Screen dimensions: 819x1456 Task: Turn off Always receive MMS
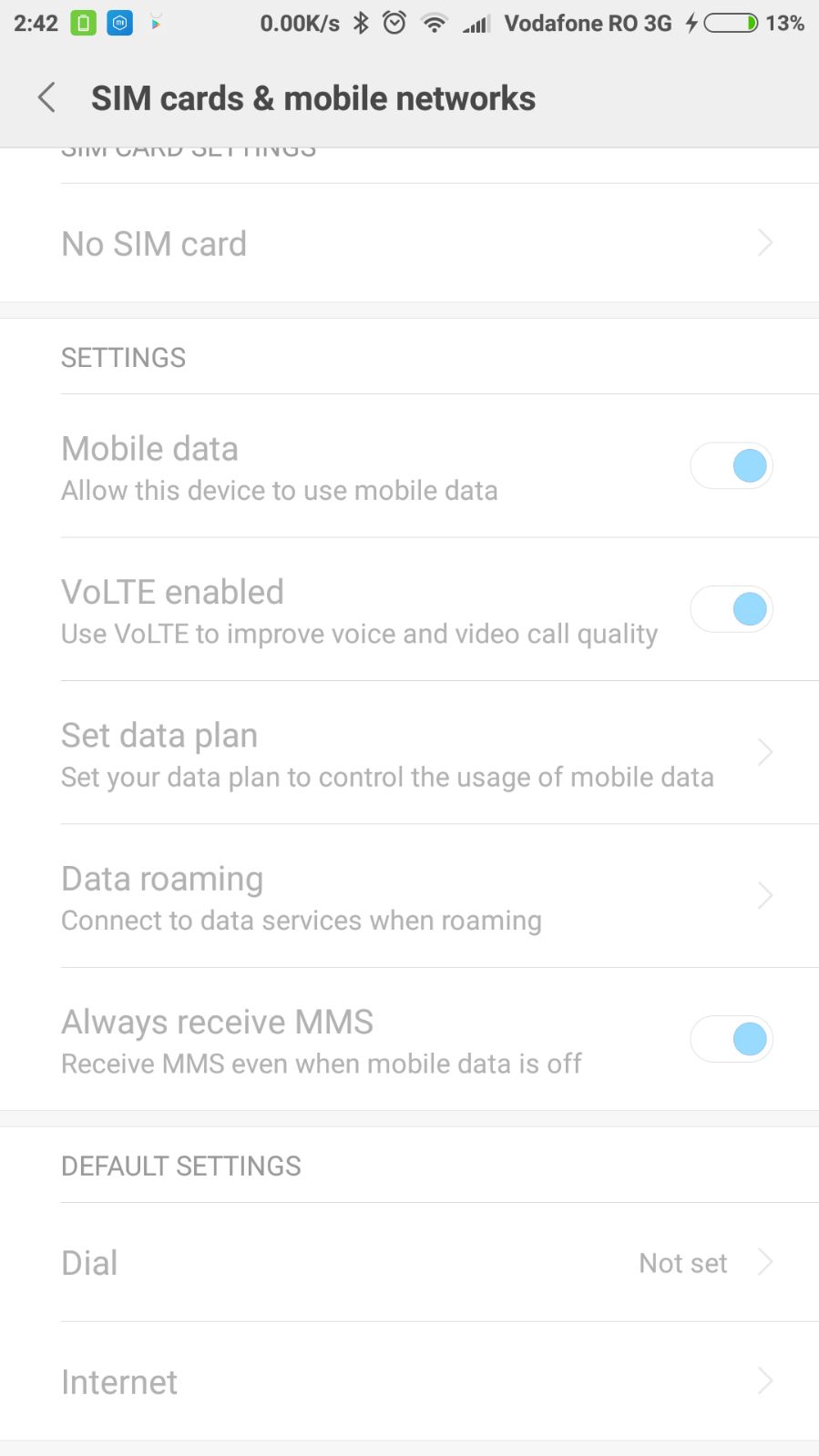point(732,1039)
